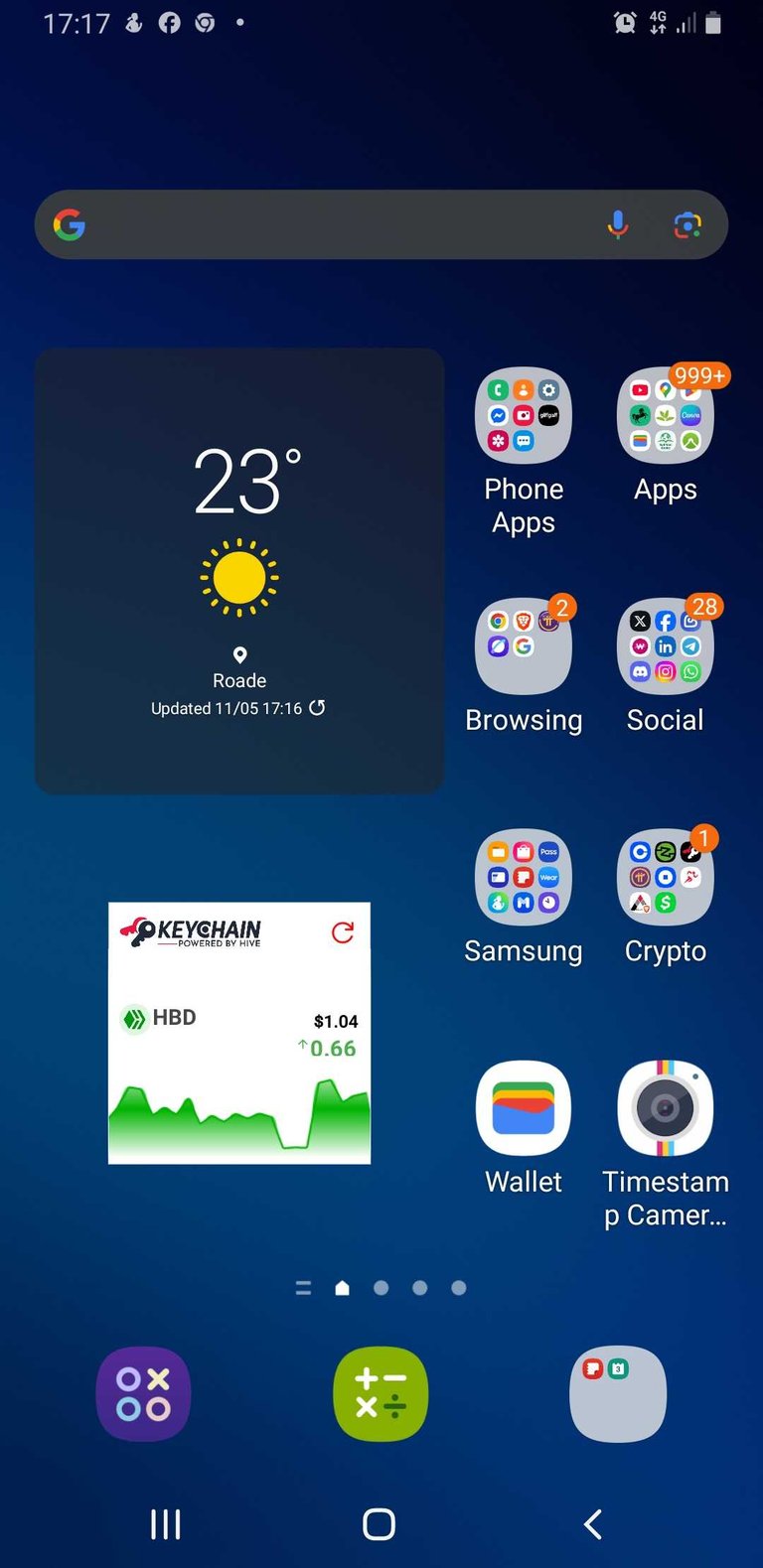
Task: Launch Timestamp Camera app
Action: [x=665, y=1109]
